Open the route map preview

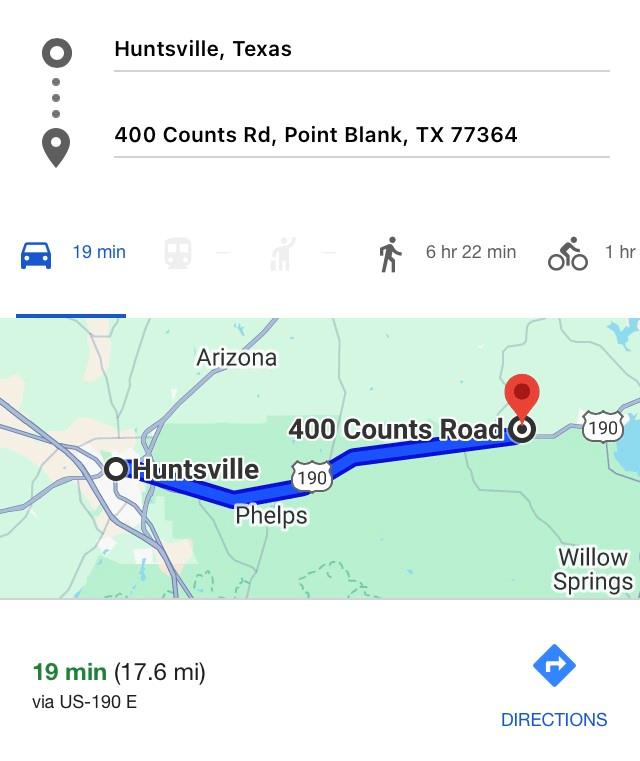tap(320, 458)
